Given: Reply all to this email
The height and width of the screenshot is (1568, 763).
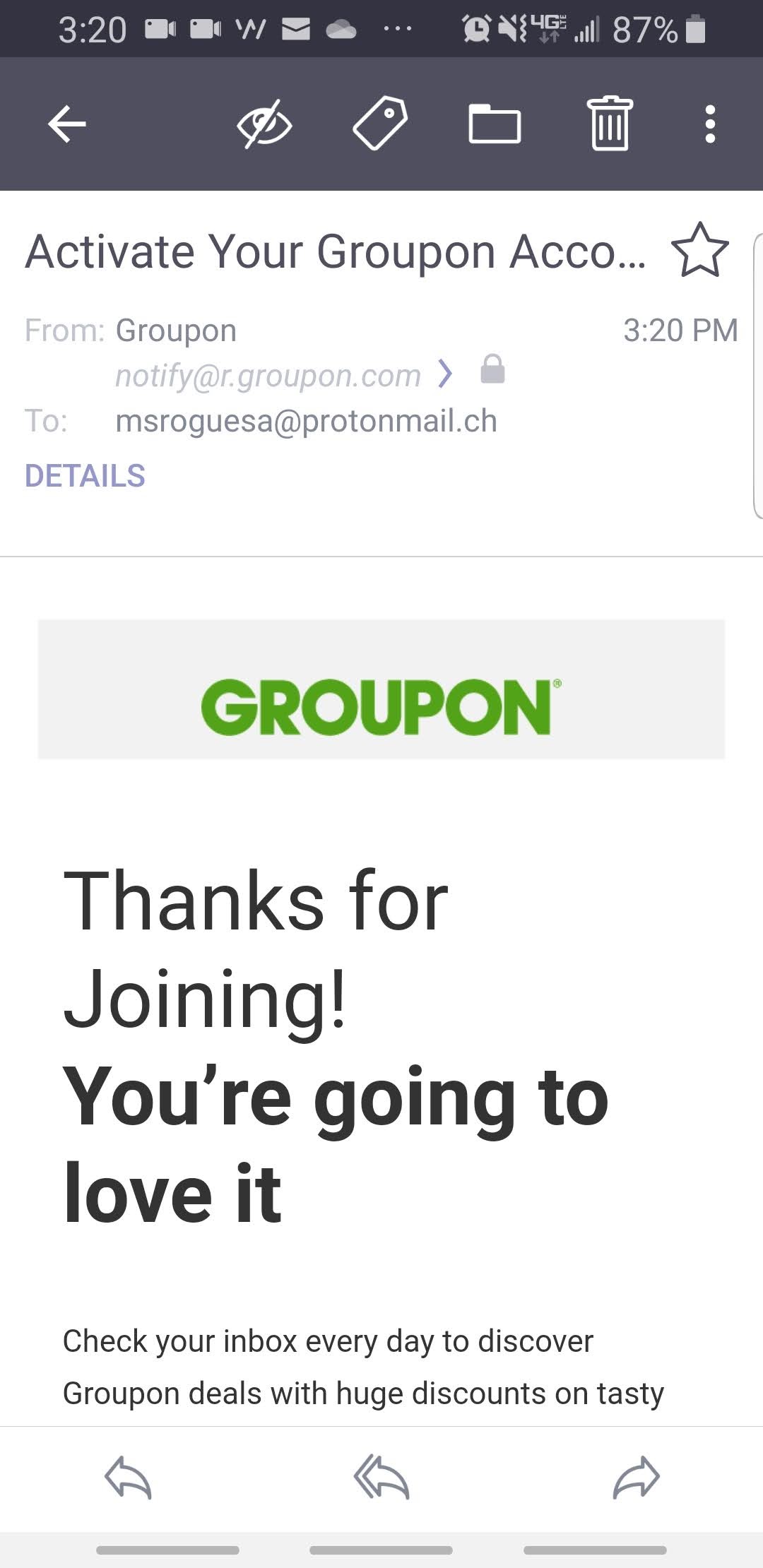Looking at the screenshot, I should tap(381, 1478).
